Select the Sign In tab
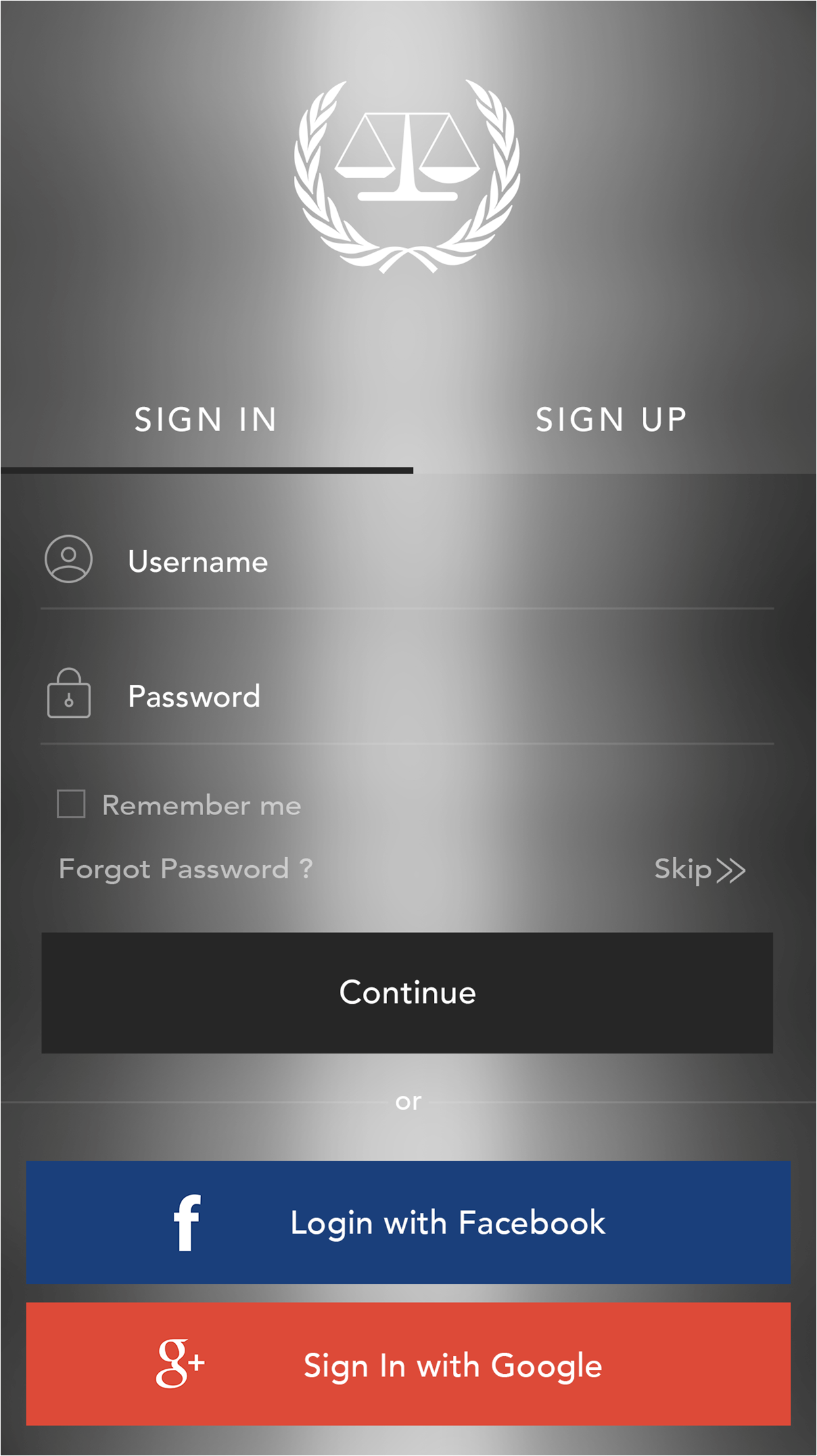The image size is (817, 1456). pos(206,419)
